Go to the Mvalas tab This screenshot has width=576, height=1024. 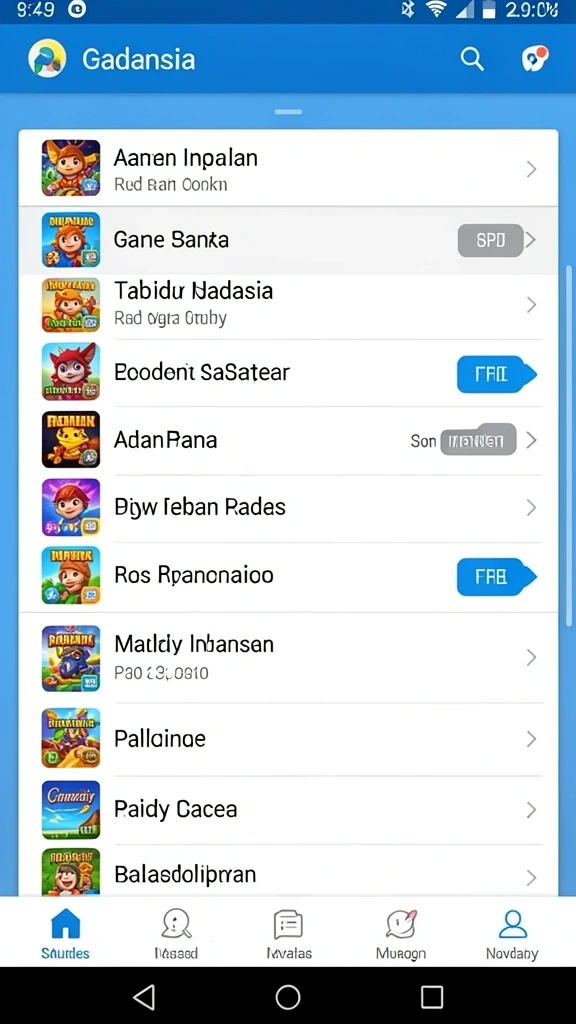pos(289,934)
